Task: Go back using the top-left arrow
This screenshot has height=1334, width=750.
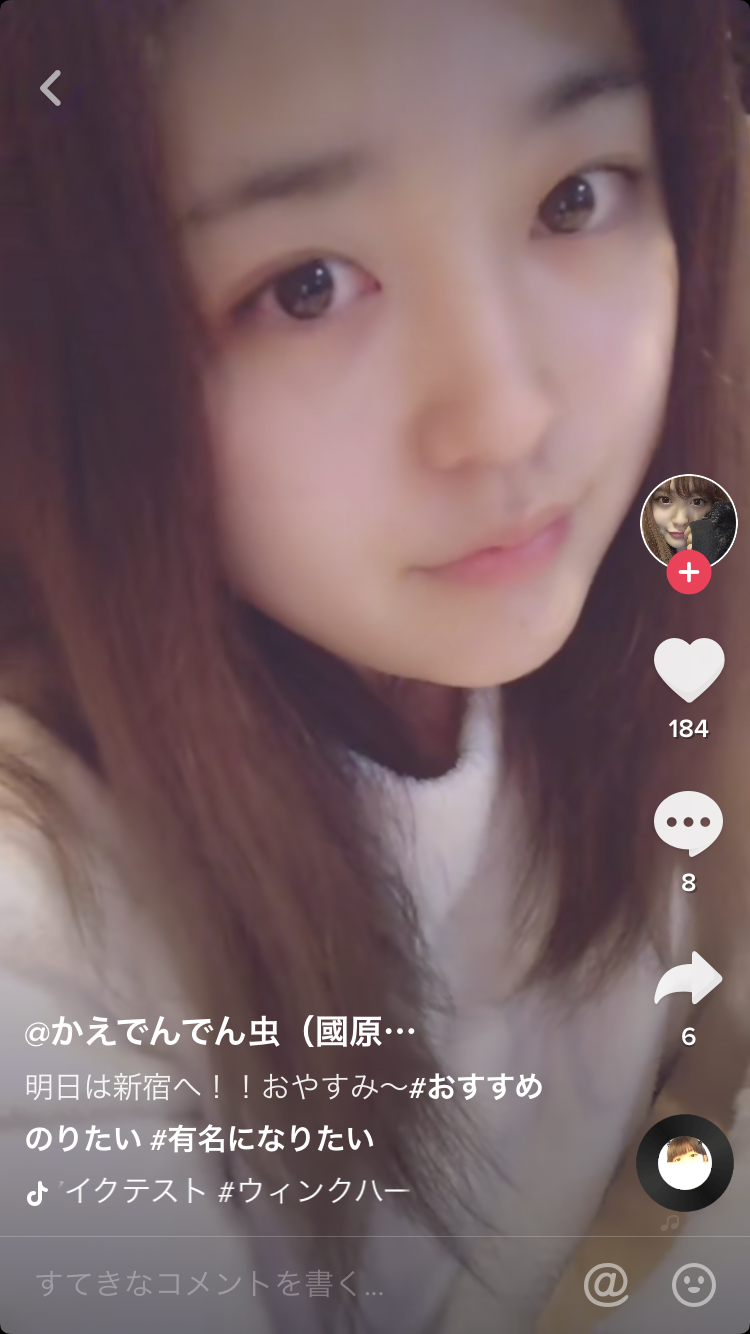Action: 51,88
